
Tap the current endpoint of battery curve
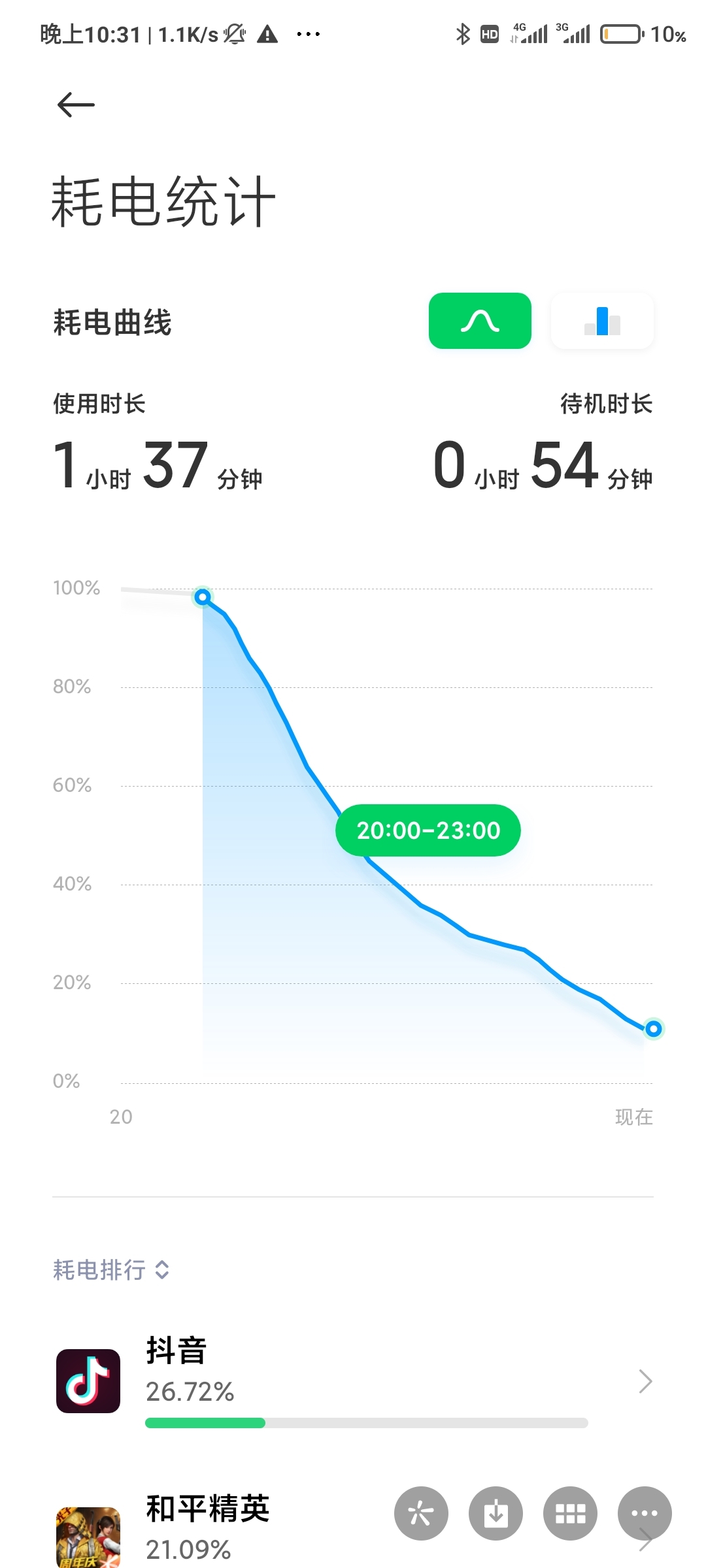point(653,1029)
